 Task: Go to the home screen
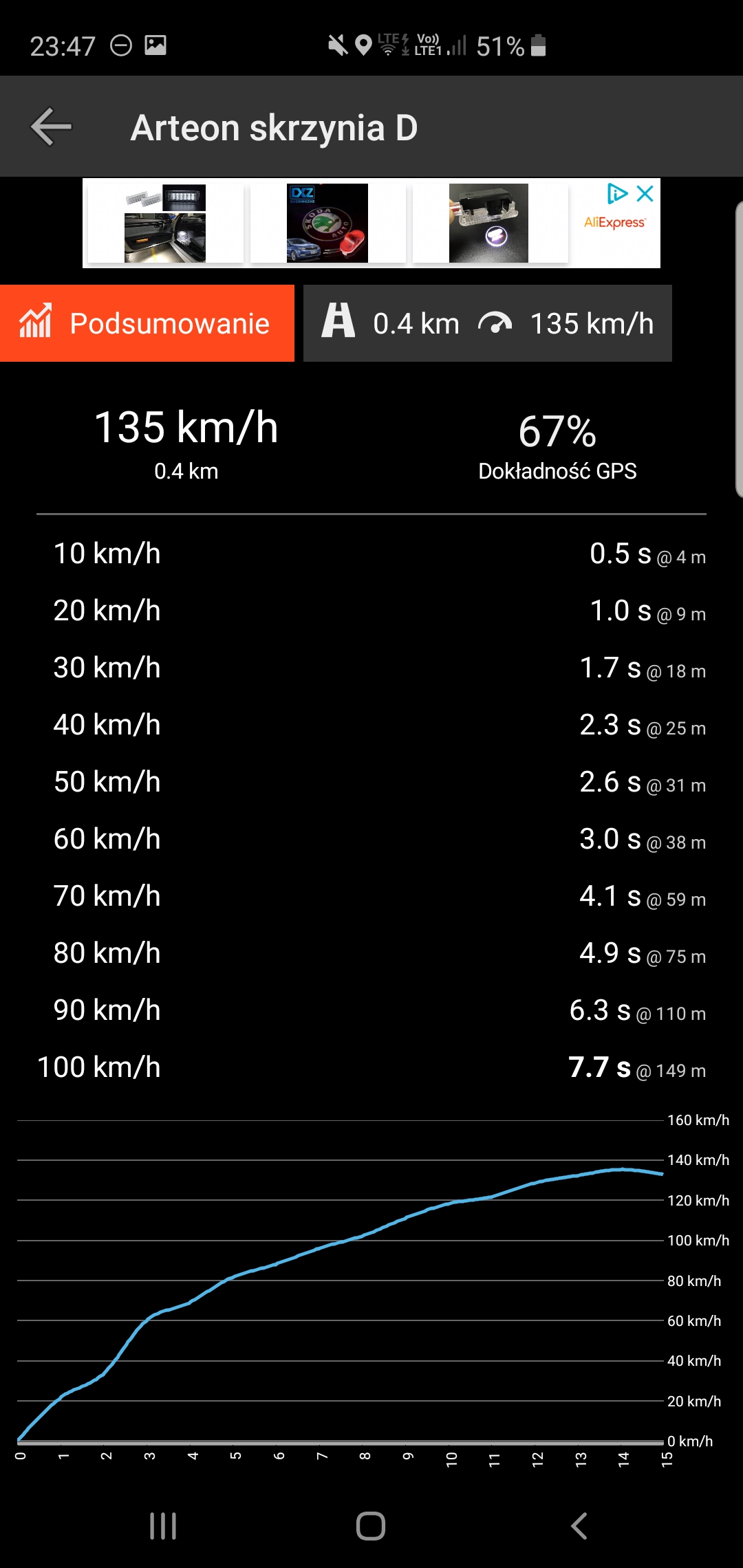[371, 1526]
